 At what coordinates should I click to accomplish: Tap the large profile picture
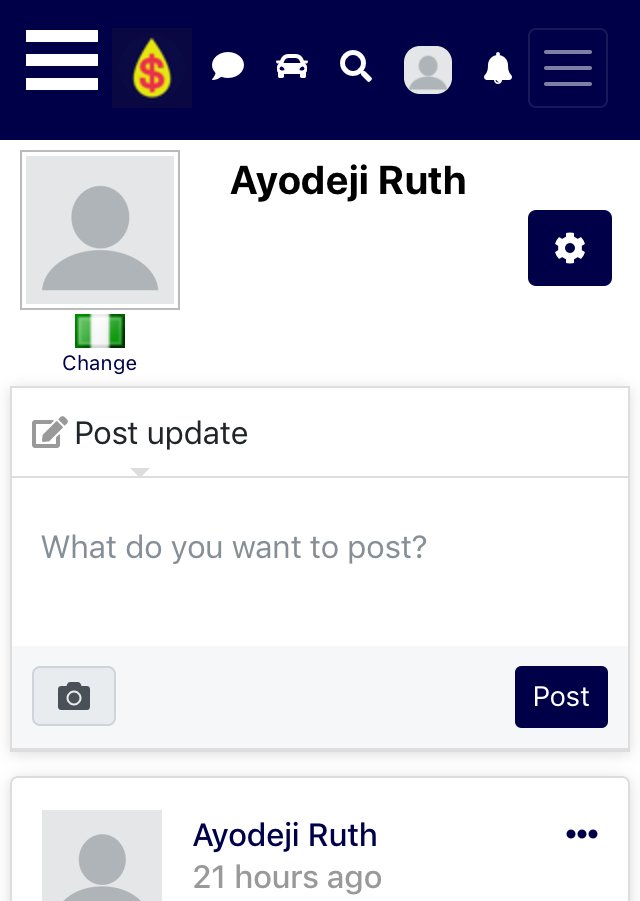[100, 230]
